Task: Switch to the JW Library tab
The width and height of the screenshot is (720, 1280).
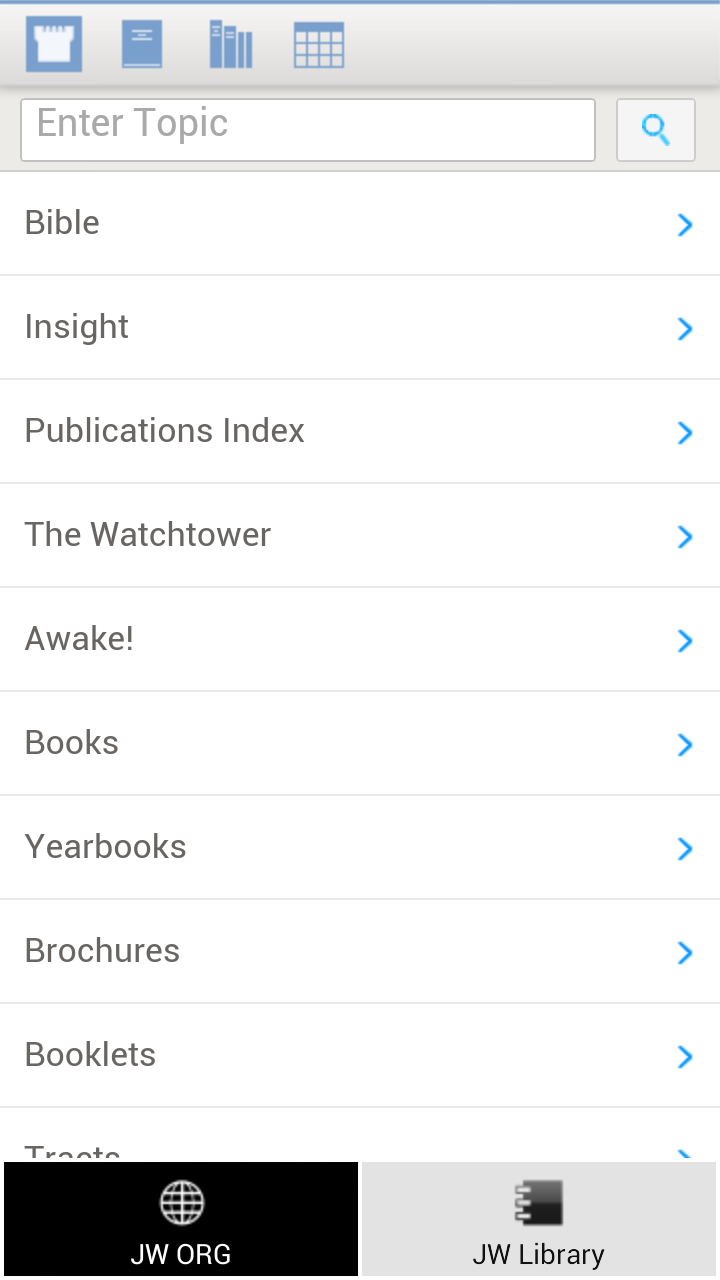Action: 538,1218
